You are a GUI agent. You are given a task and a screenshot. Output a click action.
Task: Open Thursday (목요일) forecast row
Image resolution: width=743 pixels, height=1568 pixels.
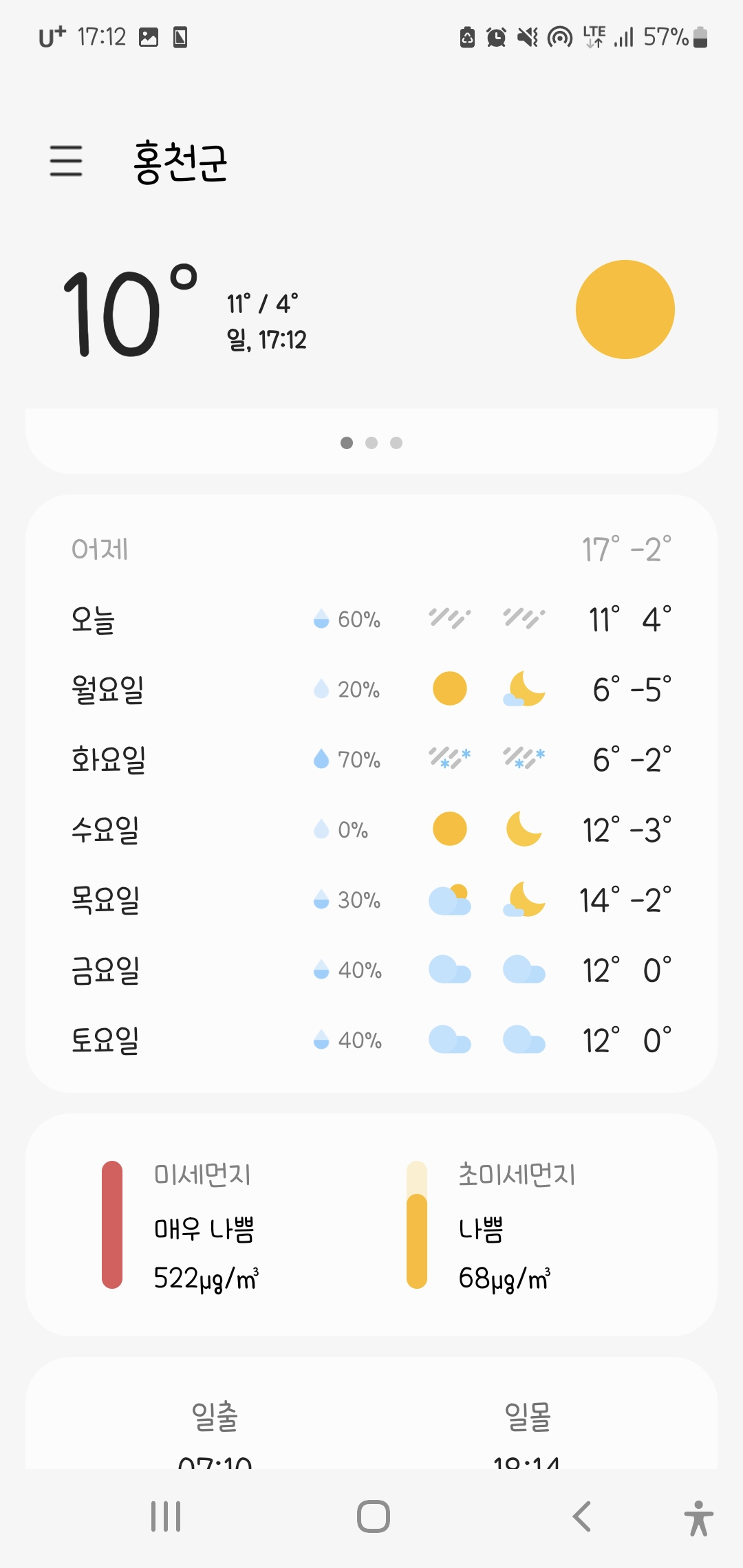371,900
